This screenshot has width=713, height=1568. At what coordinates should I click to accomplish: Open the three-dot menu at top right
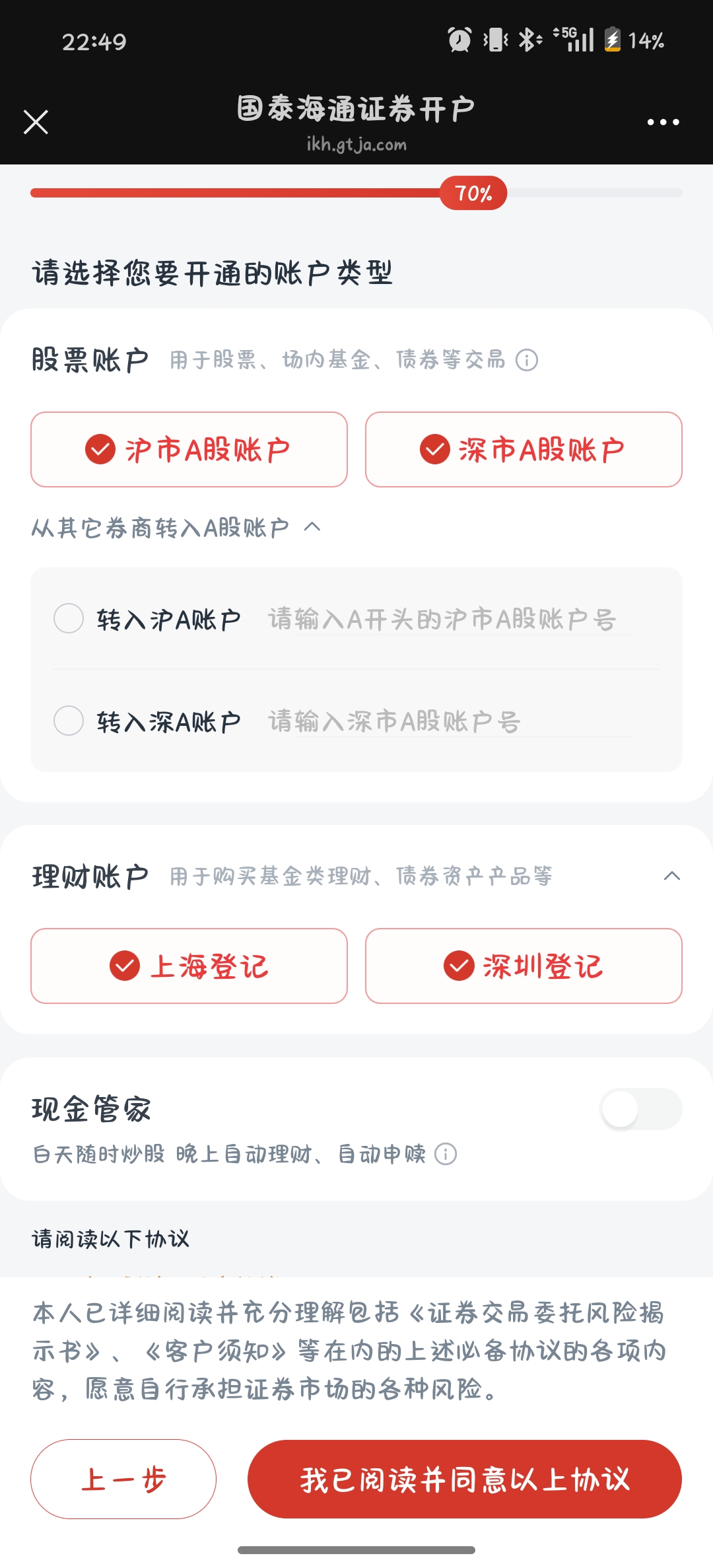coord(663,122)
